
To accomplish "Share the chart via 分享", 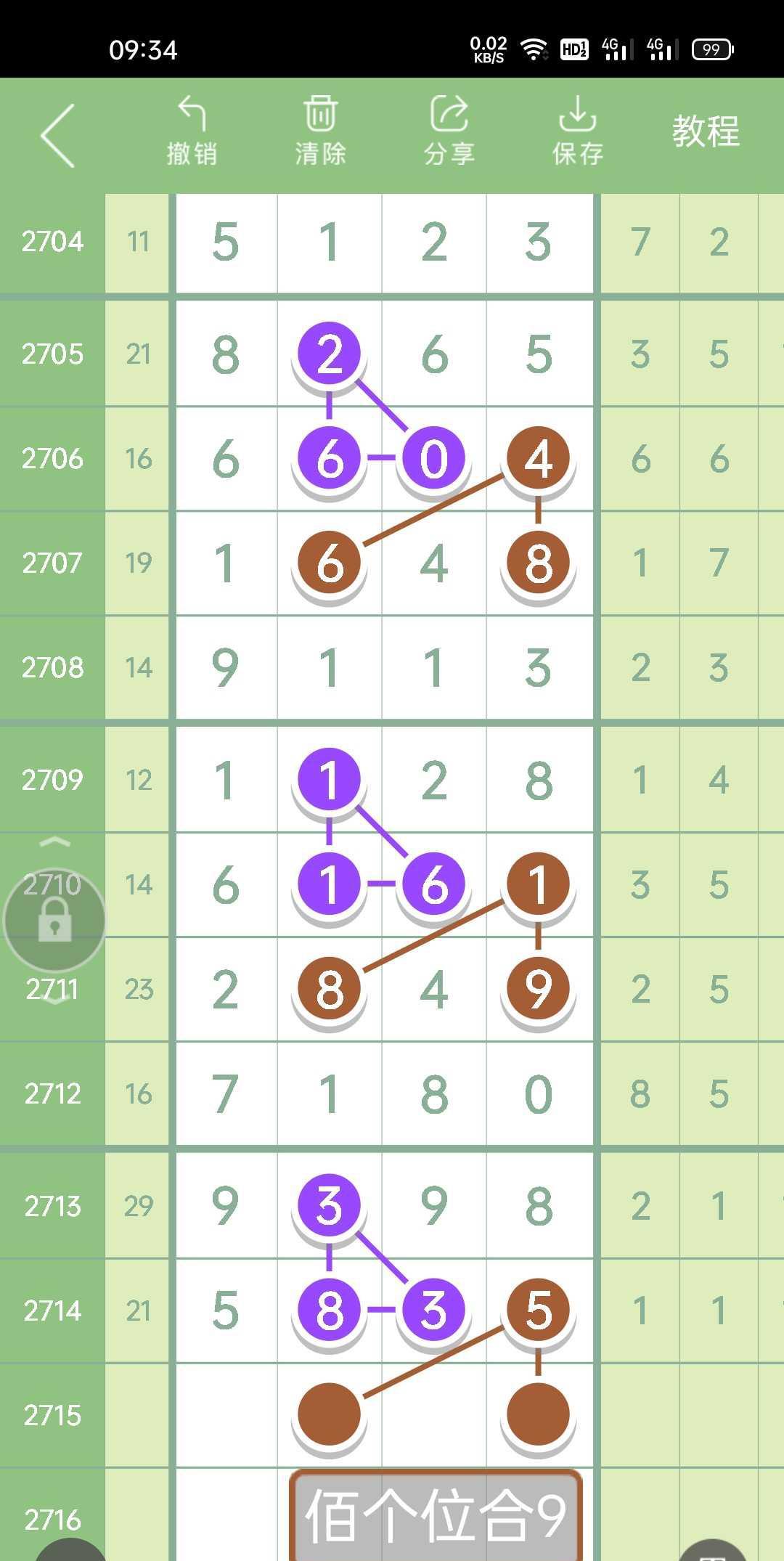I will (x=449, y=132).
